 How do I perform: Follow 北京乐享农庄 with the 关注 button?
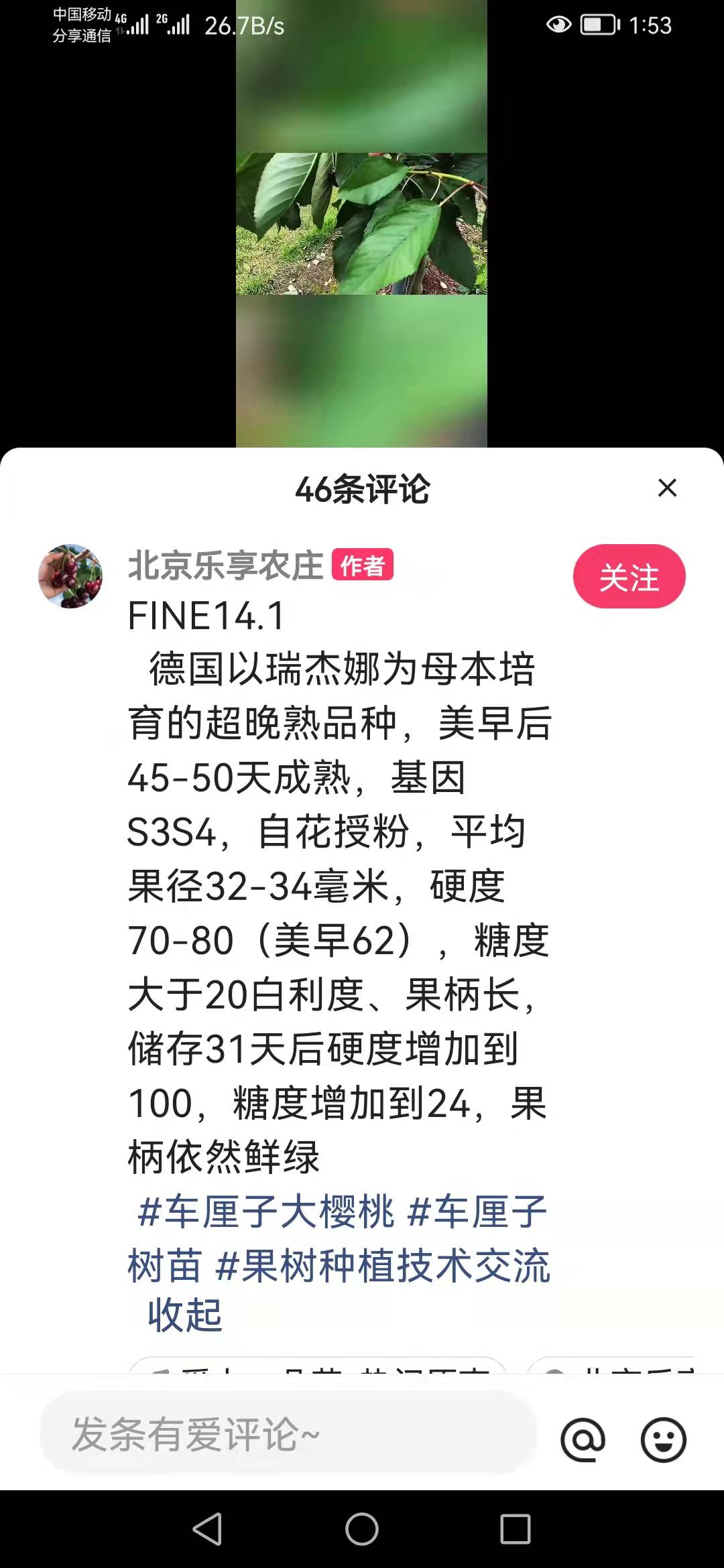(629, 576)
